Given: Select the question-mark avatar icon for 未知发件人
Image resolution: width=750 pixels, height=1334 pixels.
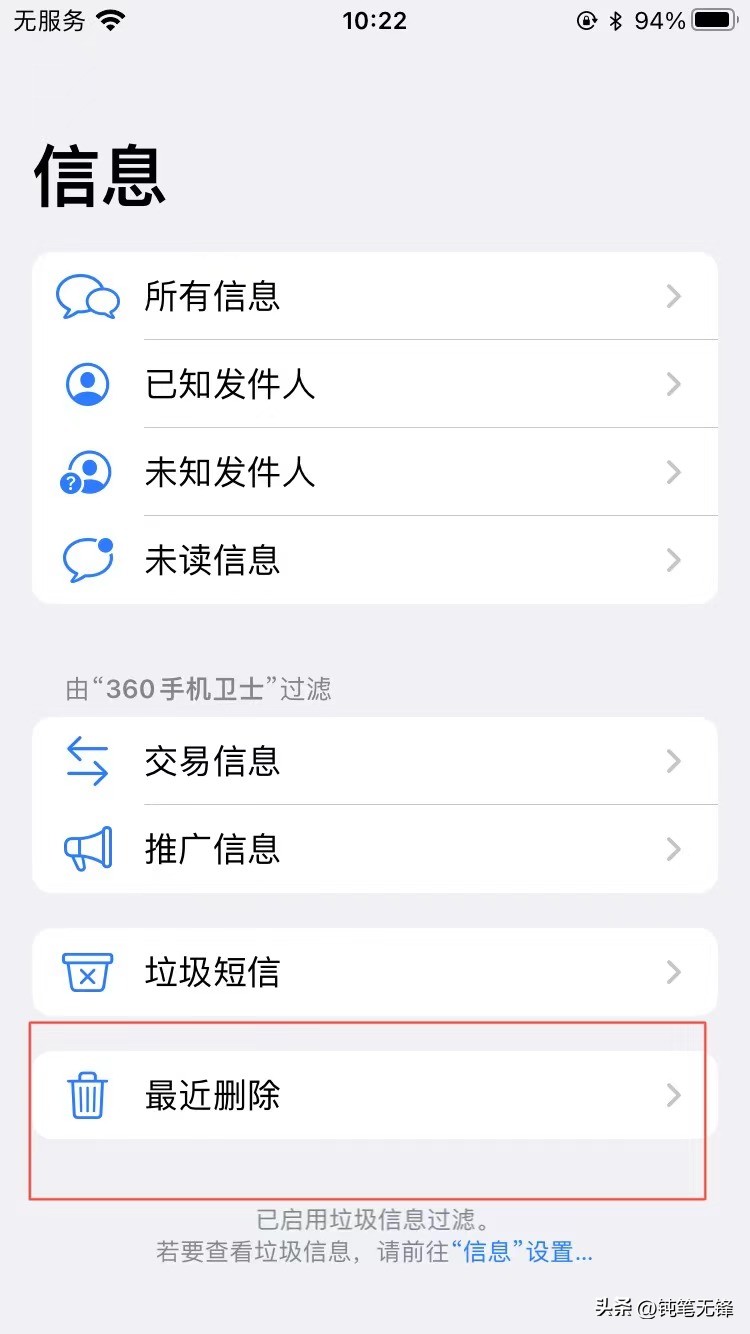Looking at the screenshot, I should tap(88, 472).
